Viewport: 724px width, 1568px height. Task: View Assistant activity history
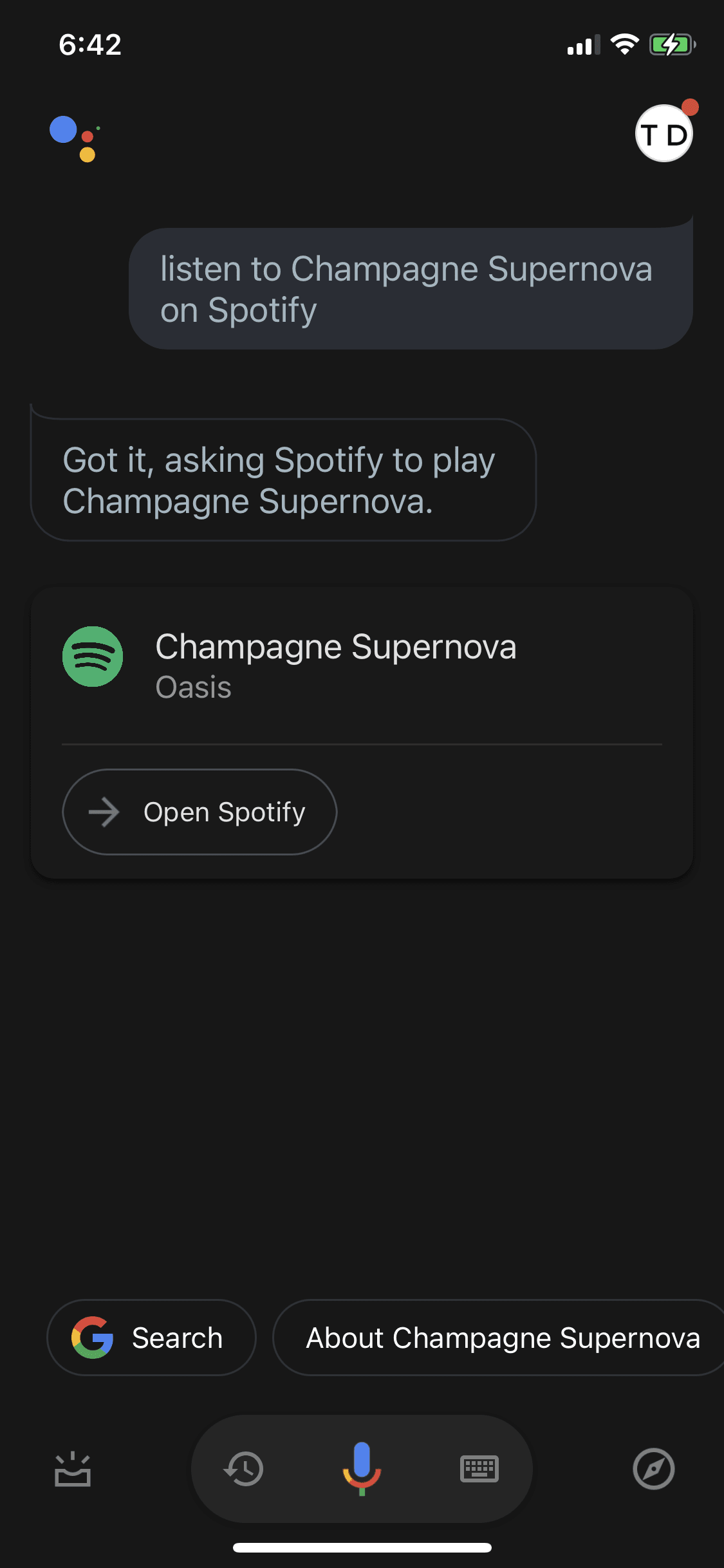tap(244, 1469)
